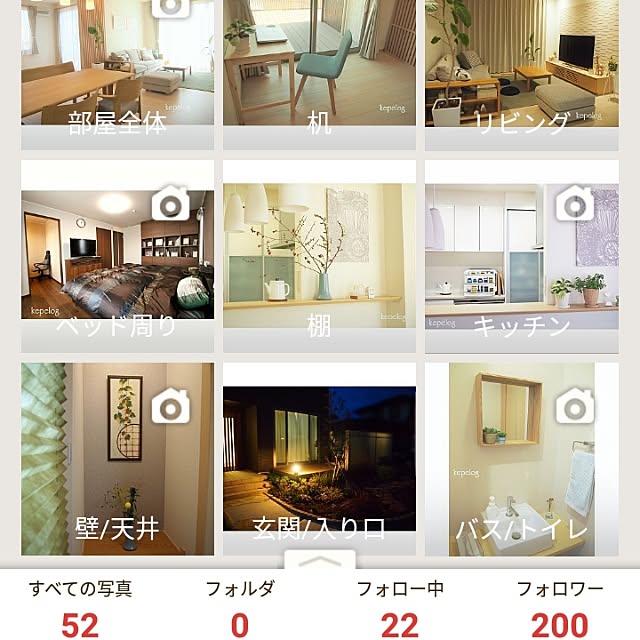Open the フォルダ tab
The height and width of the screenshot is (640, 640).
pyautogui.click(x=239, y=608)
